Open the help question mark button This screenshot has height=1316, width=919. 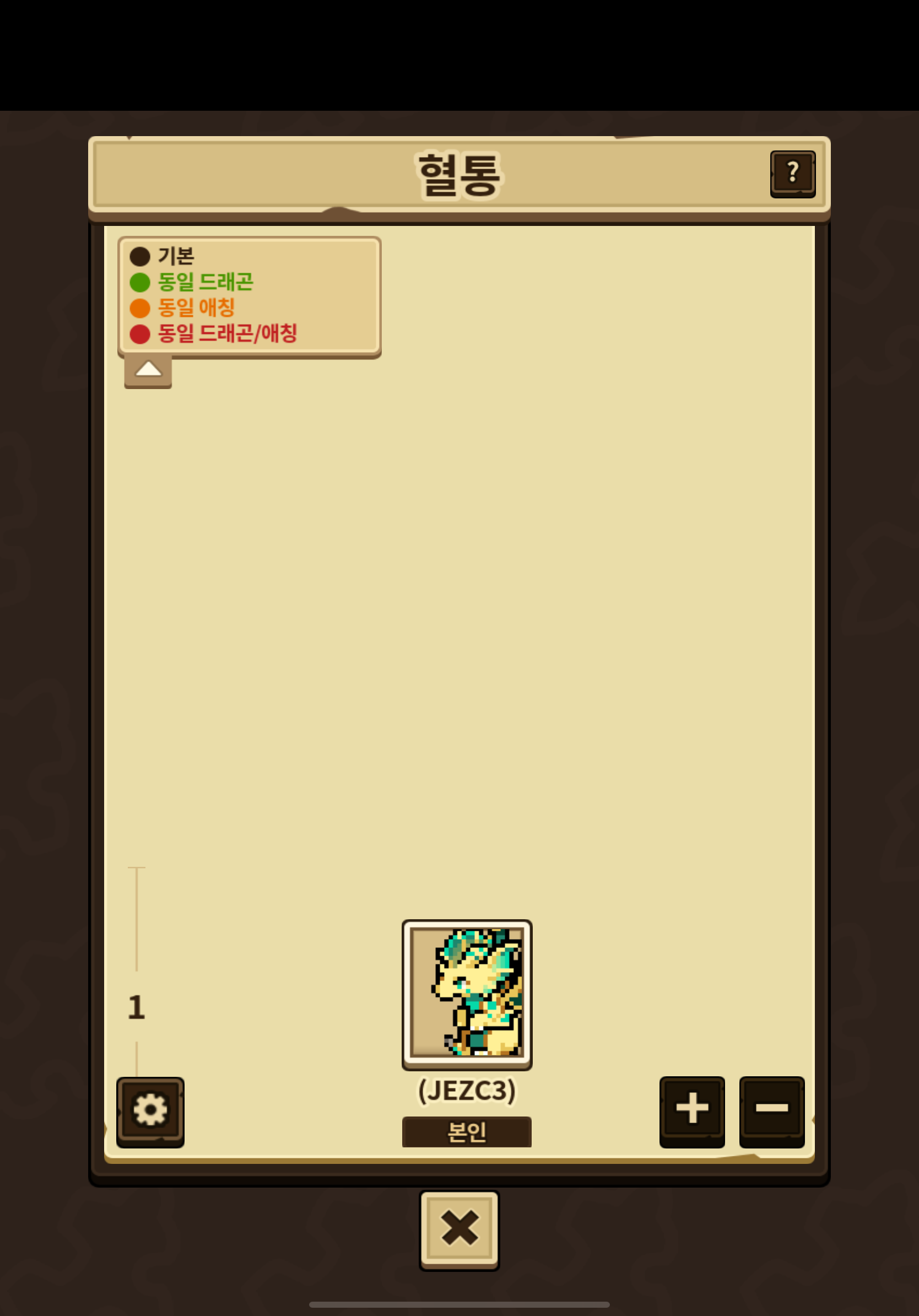pyautogui.click(x=792, y=174)
